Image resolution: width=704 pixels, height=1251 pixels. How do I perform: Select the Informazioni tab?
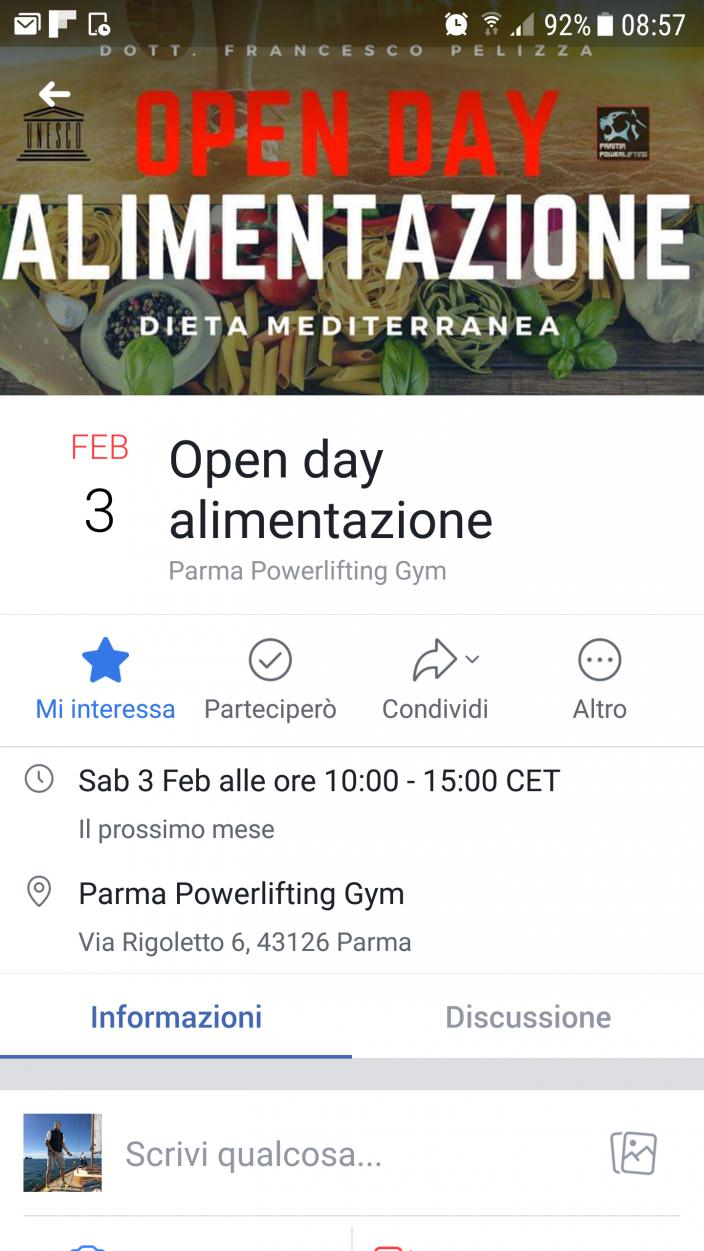(176, 1017)
